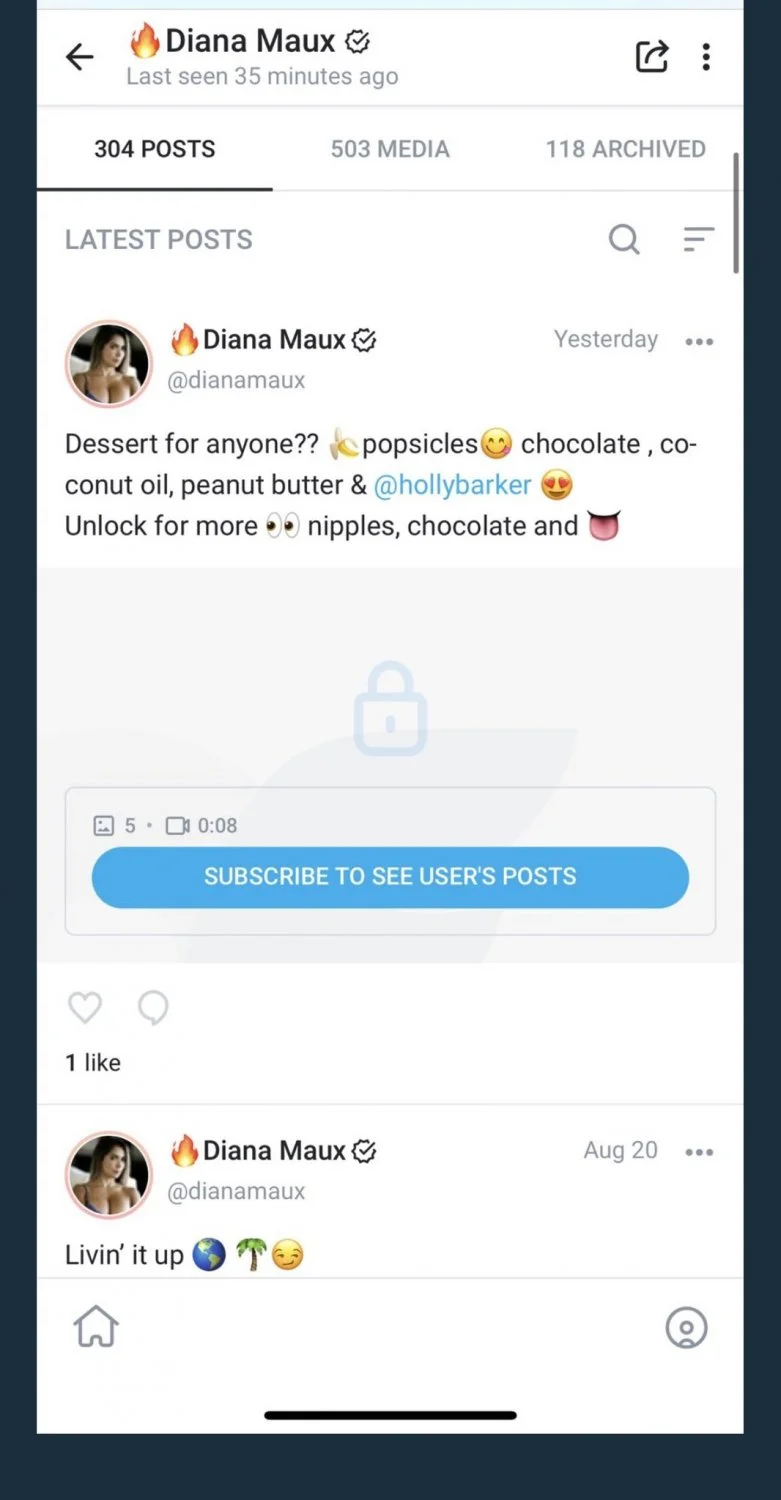Switch to the 118 Archived tab
This screenshot has width=781, height=1500.
coord(625,149)
